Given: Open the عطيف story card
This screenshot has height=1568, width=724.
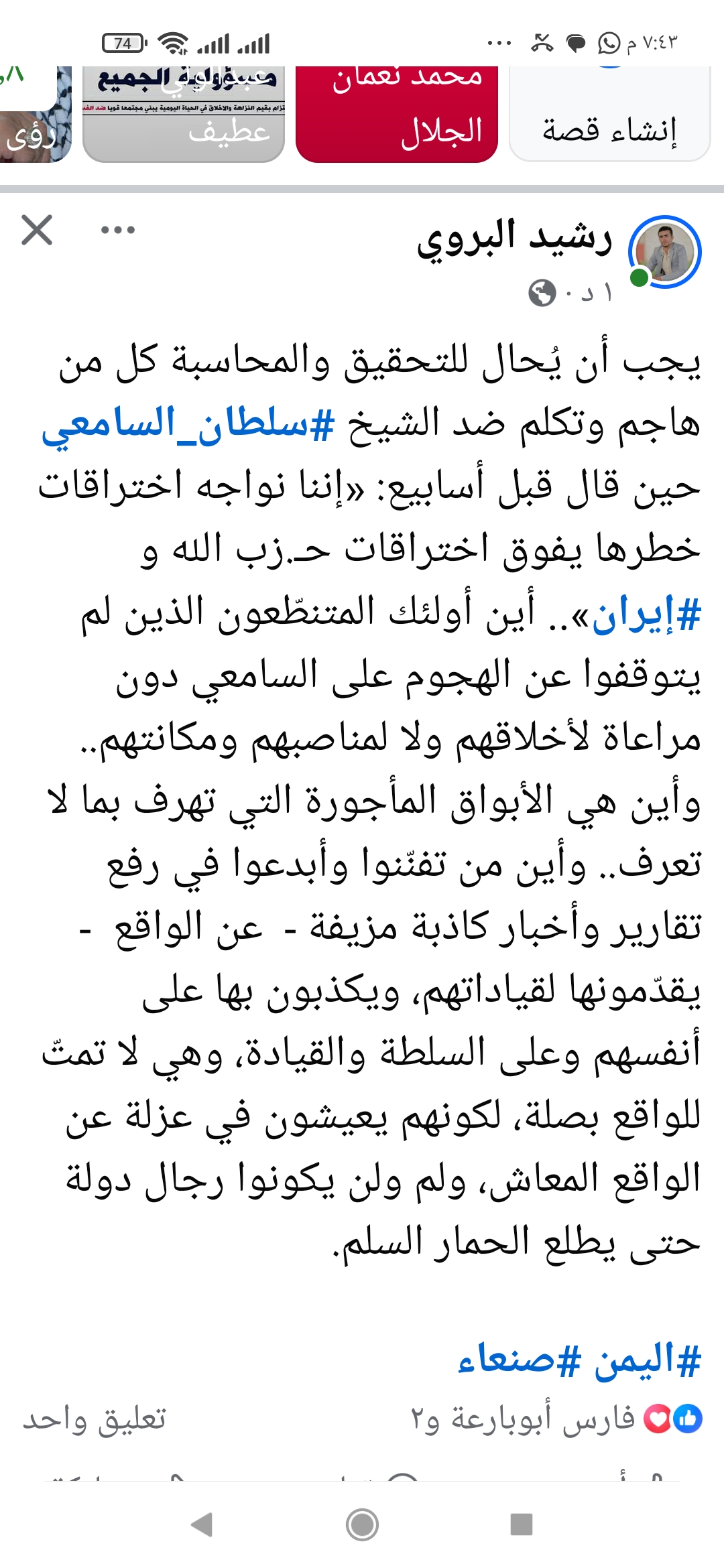Looking at the screenshot, I should pos(184,114).
